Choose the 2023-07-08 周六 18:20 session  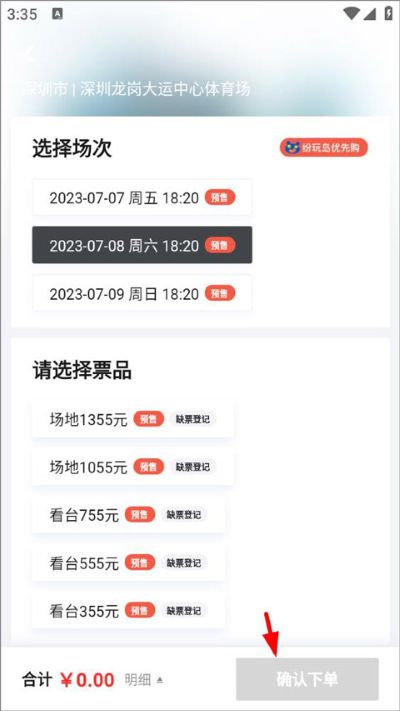click(x=142, y=245)
